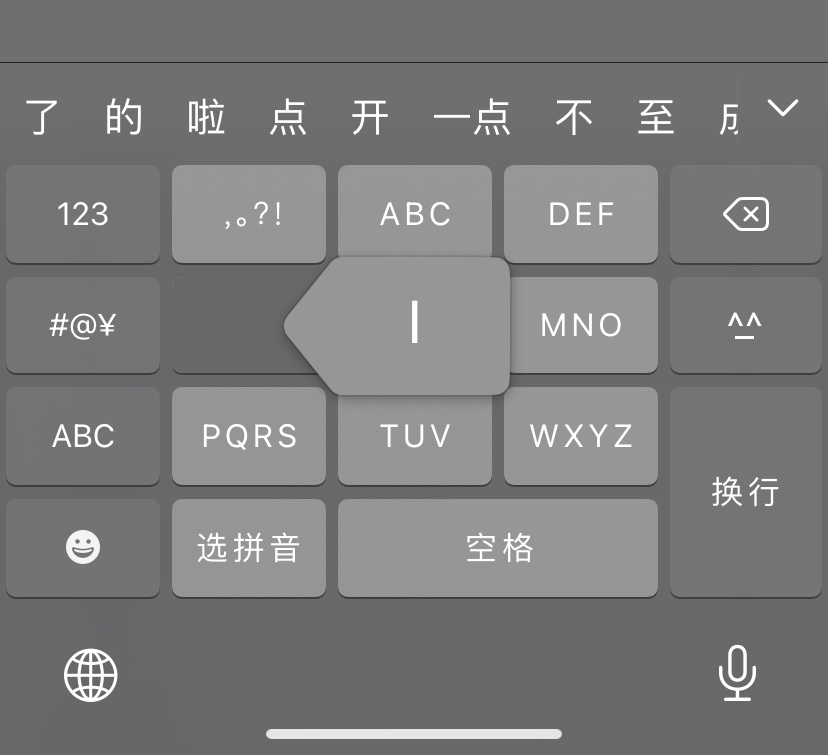
Task: Tap the 空格 space bar
Action: (498, 547)
